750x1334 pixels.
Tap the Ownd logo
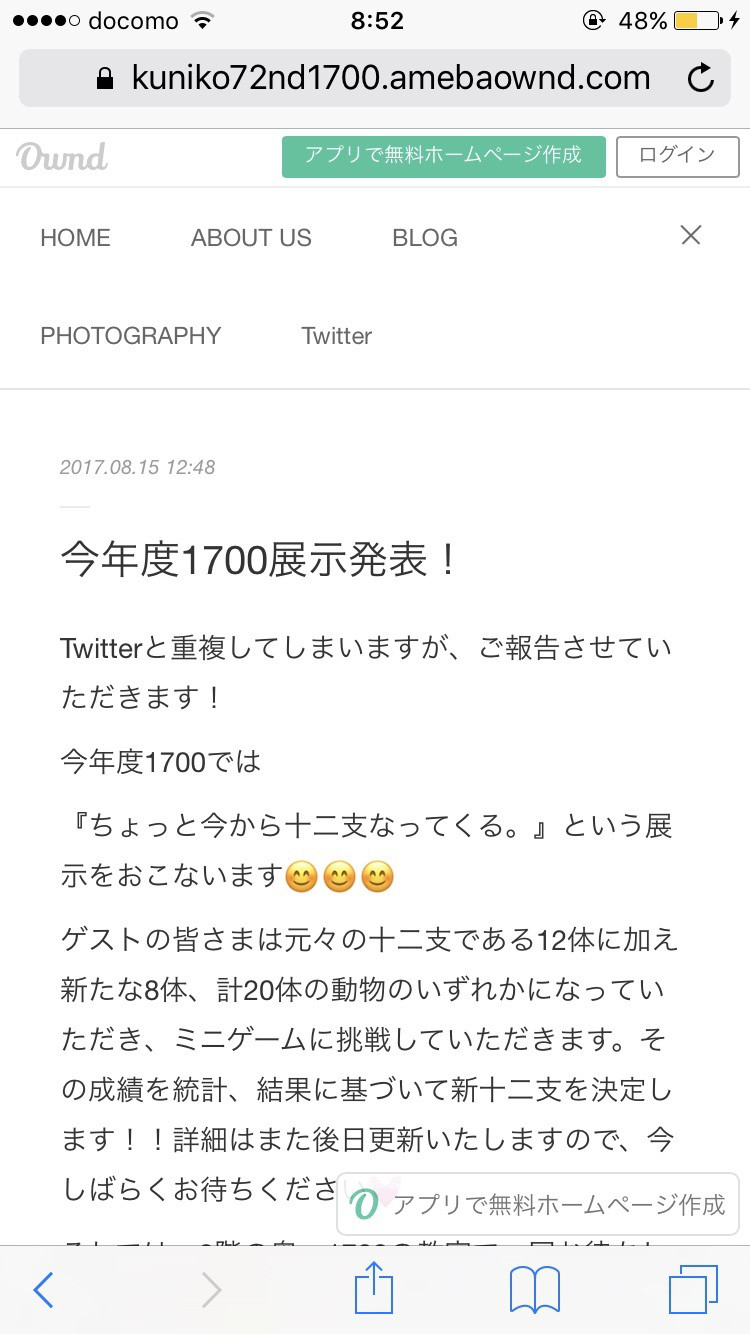point(62,157)
